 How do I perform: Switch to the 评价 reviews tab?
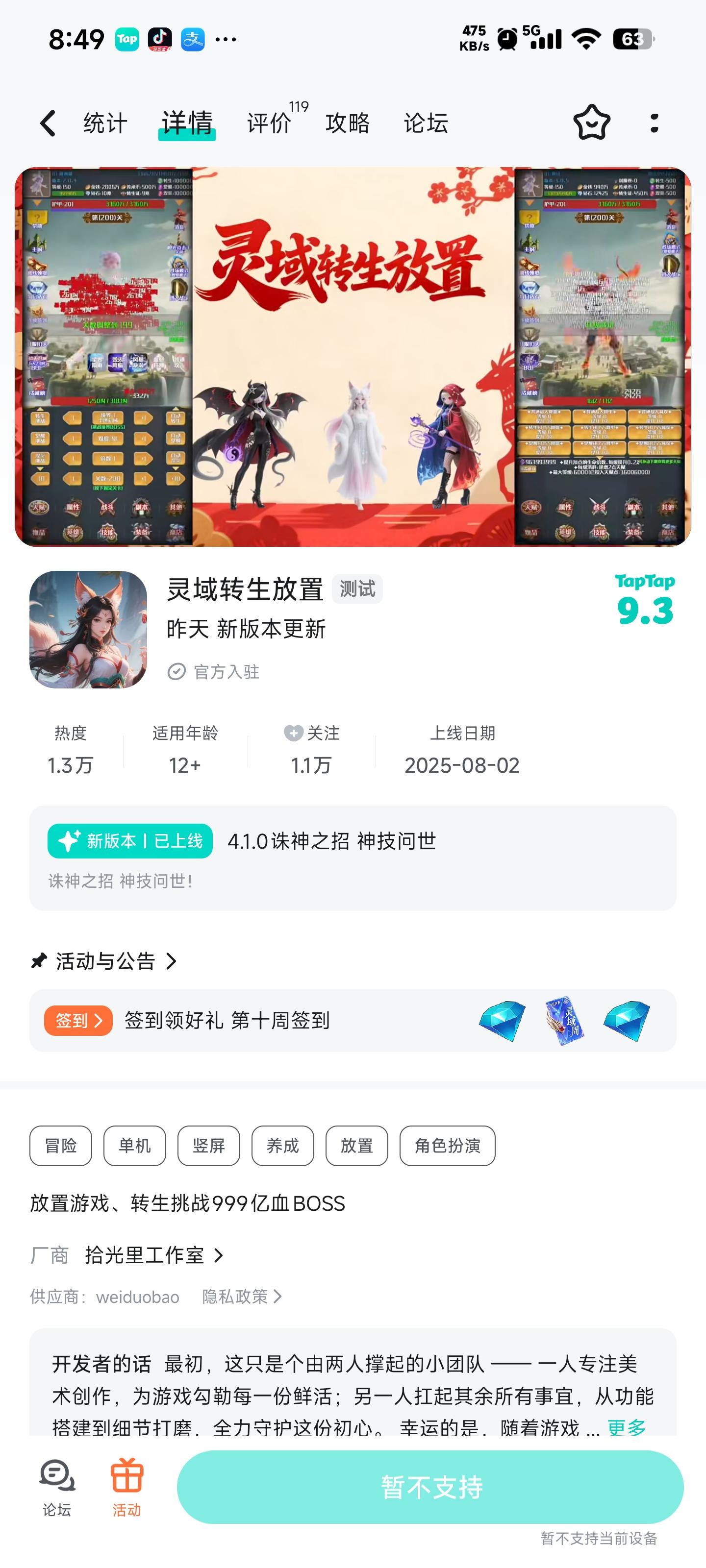click(268, 123)
